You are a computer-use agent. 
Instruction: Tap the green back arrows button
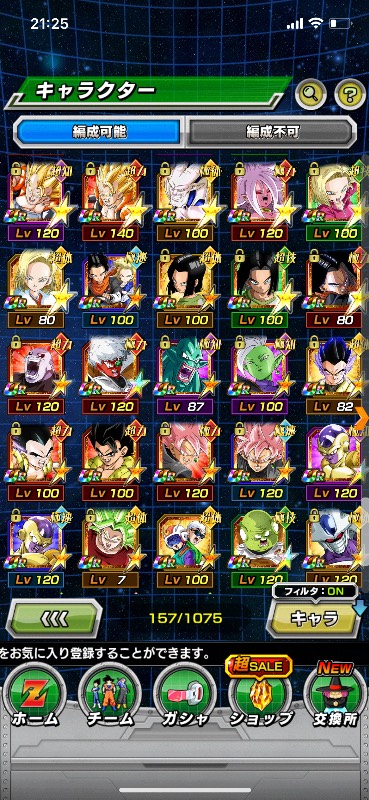pos(54,618)
